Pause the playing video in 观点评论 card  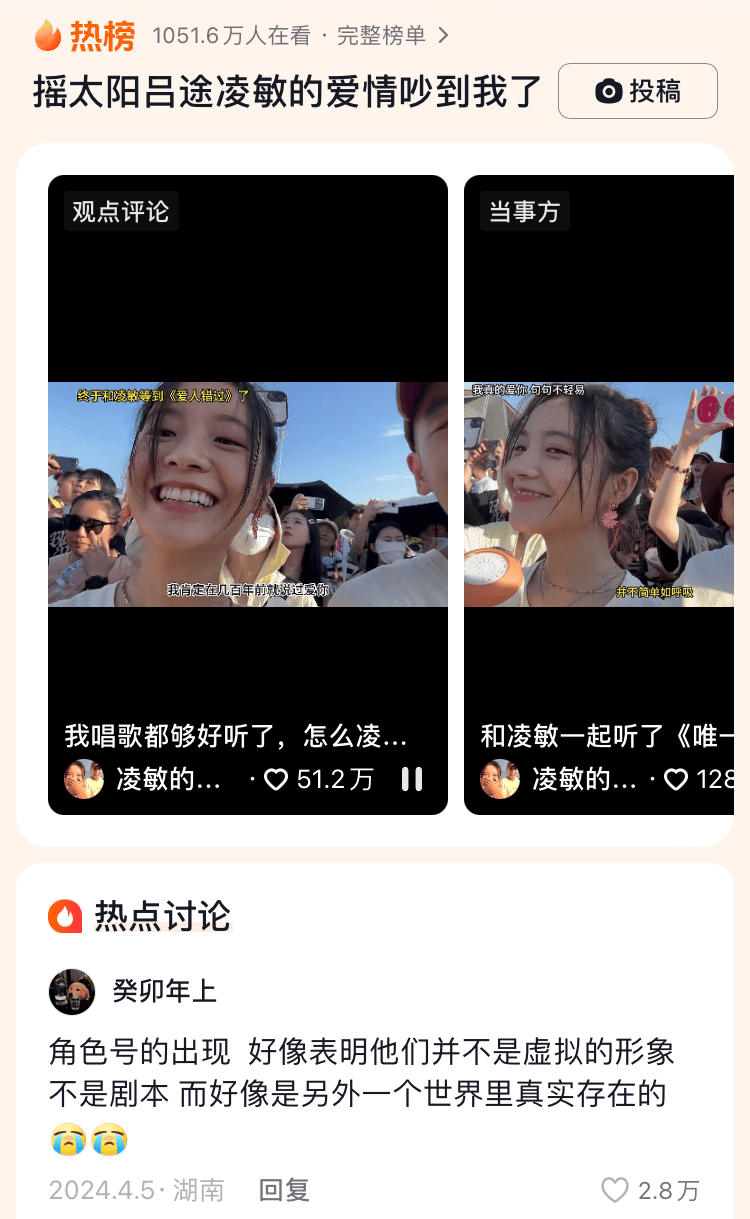pos(412,779)
